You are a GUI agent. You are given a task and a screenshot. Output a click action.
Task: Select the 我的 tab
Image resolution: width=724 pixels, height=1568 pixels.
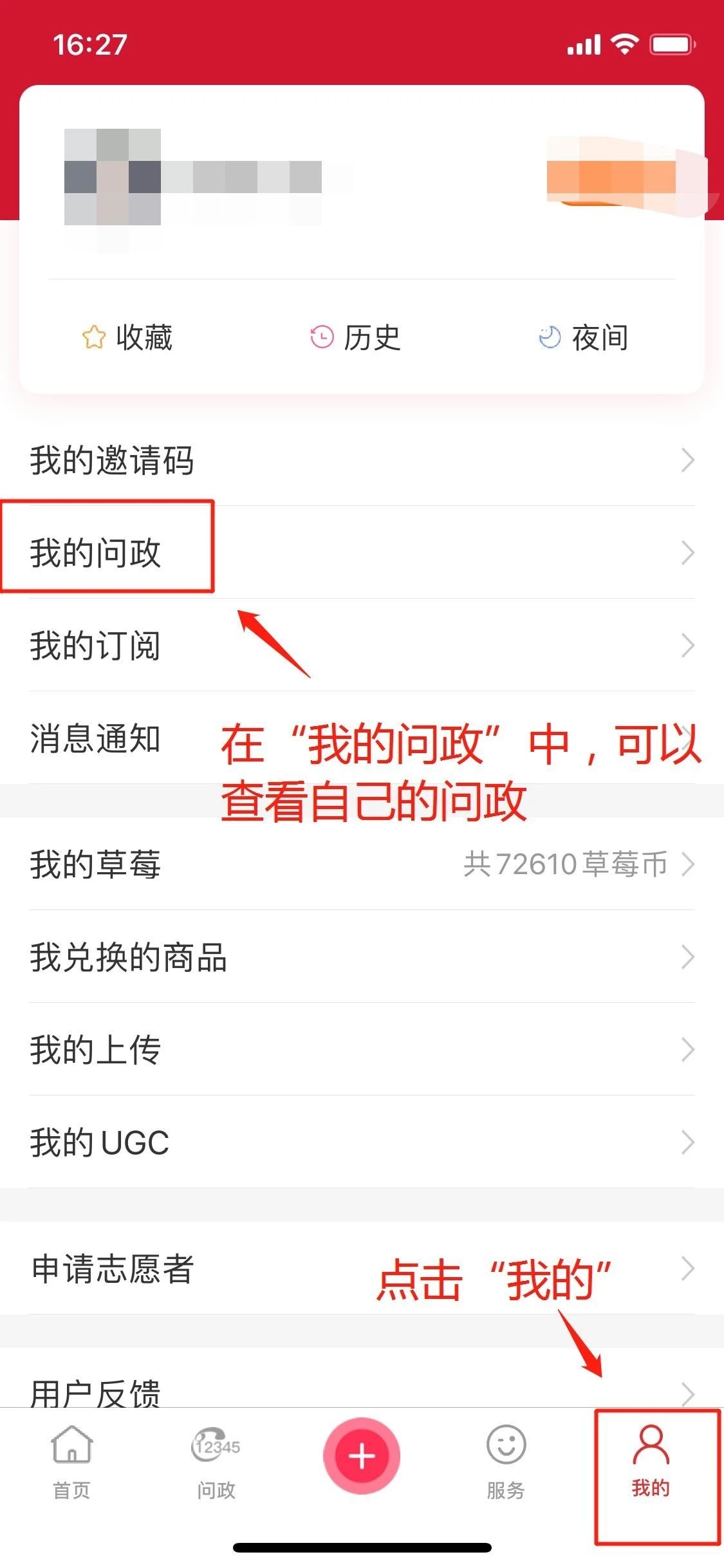pyautogui.click(x=651, y=1462)
